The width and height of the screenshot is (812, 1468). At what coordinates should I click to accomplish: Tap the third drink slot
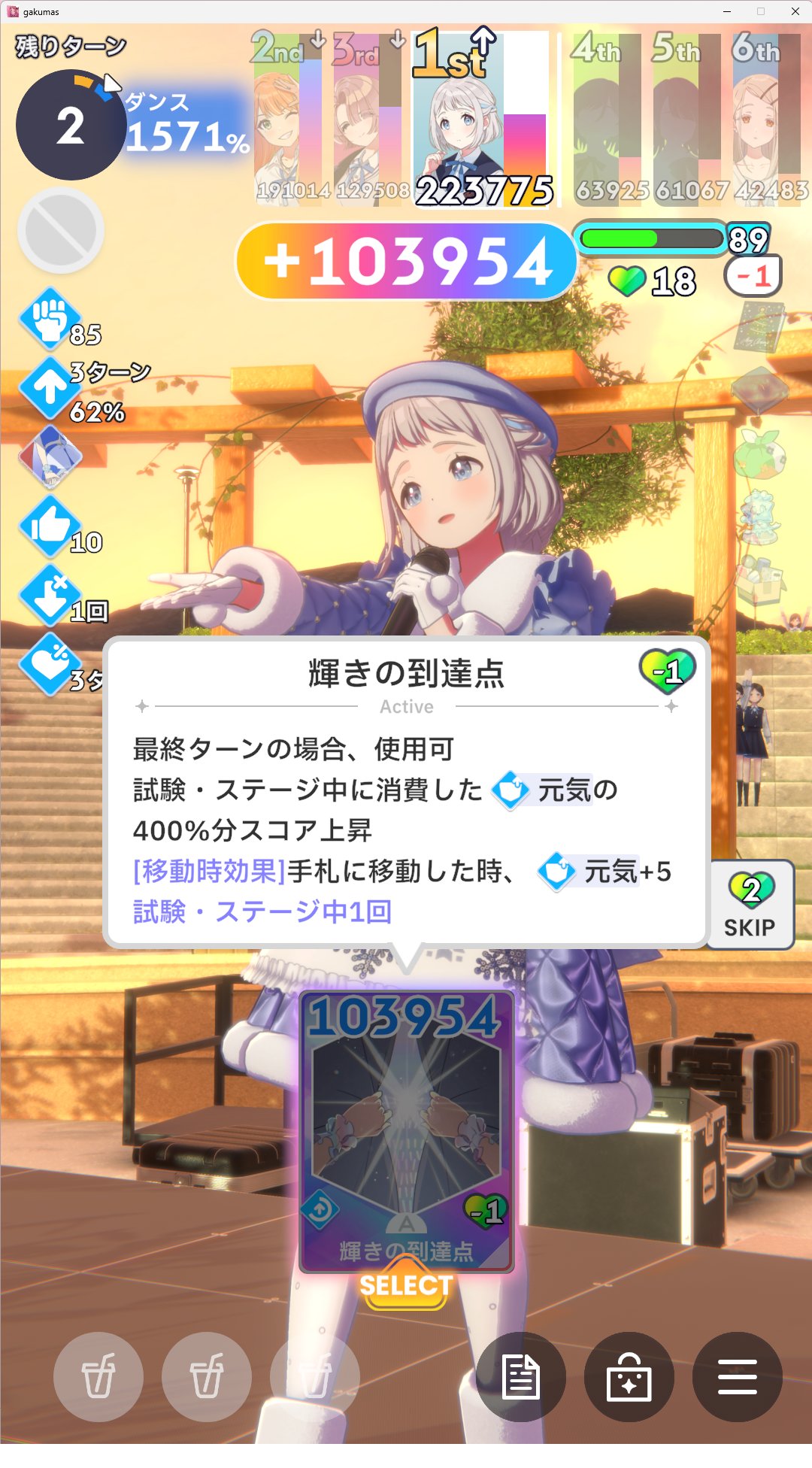click(315, 1377)
